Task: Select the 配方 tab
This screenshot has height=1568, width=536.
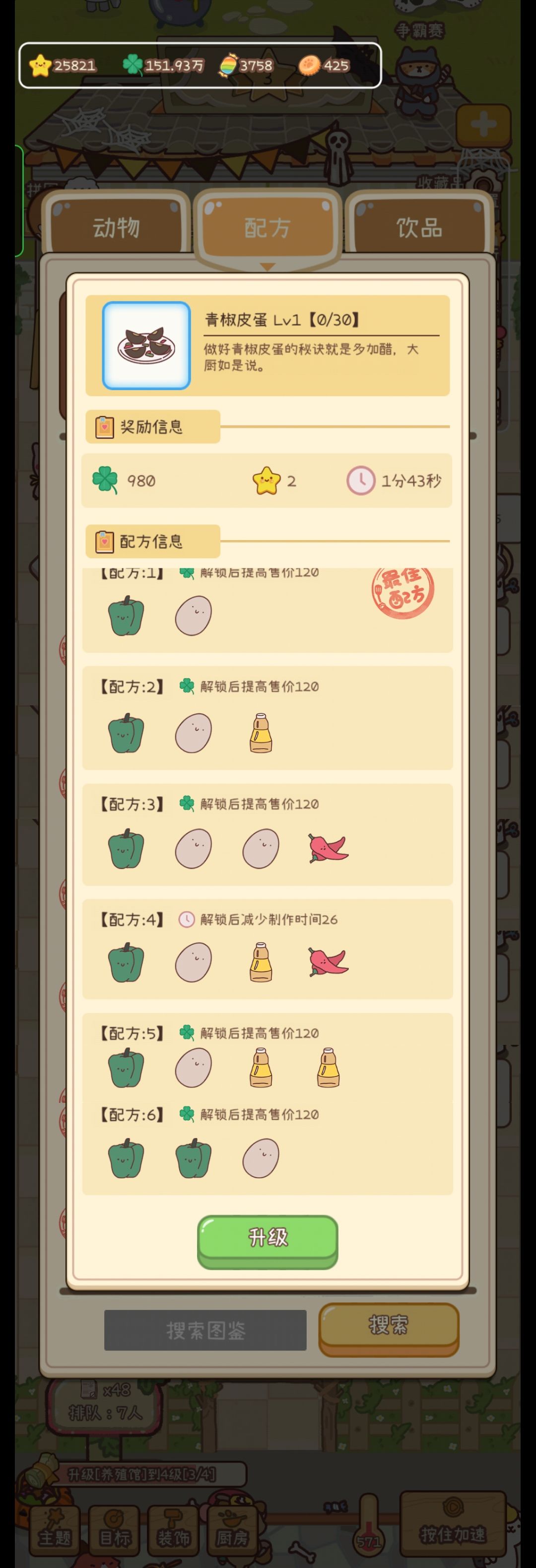Action: pyautogui.click(x=267, y=225)
